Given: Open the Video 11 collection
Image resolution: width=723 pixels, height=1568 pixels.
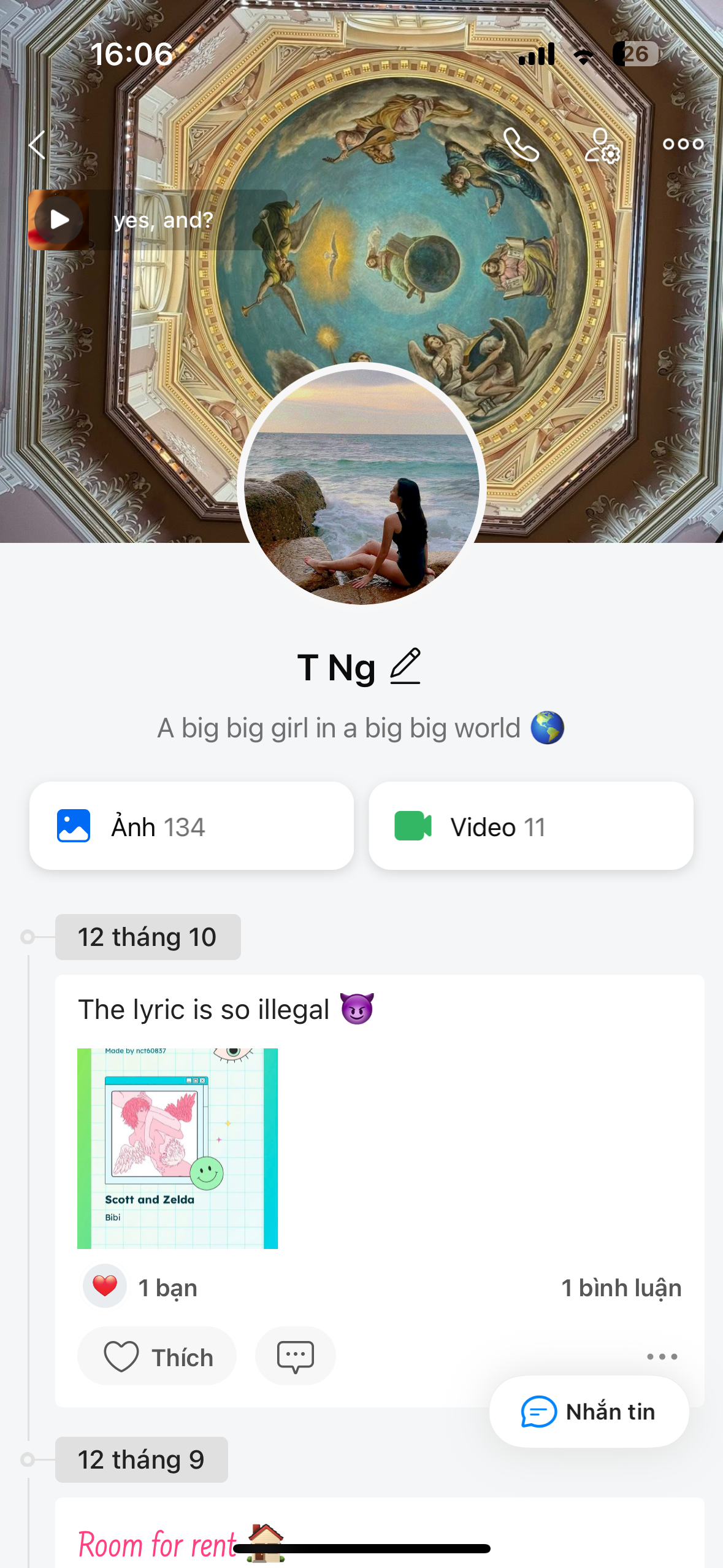Looking at the screenshot, I should (x=530, y=826).
